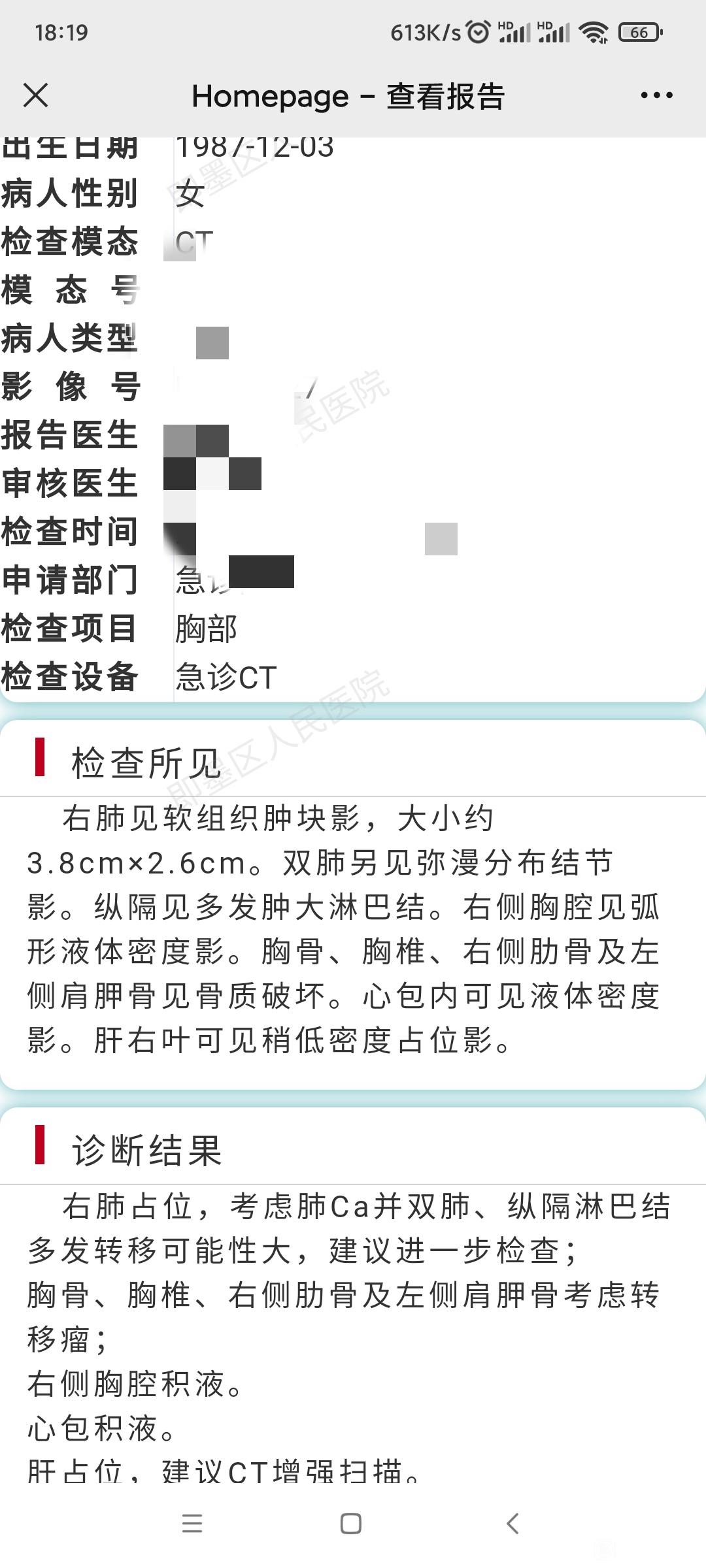Close the report view with the X
Image resolution: width=706 pixels, height=1568 pixels.
[x=37, y=95]
